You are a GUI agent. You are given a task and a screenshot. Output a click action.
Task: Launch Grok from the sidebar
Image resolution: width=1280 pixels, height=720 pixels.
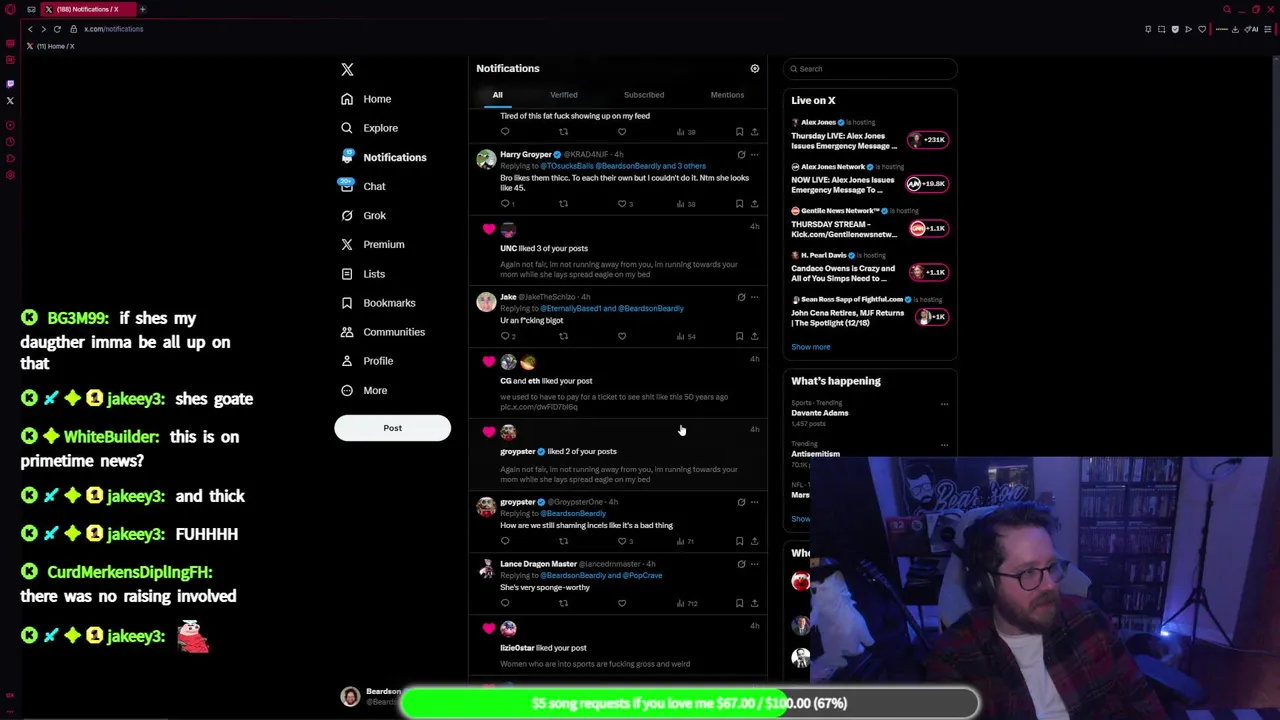(374, 215)
